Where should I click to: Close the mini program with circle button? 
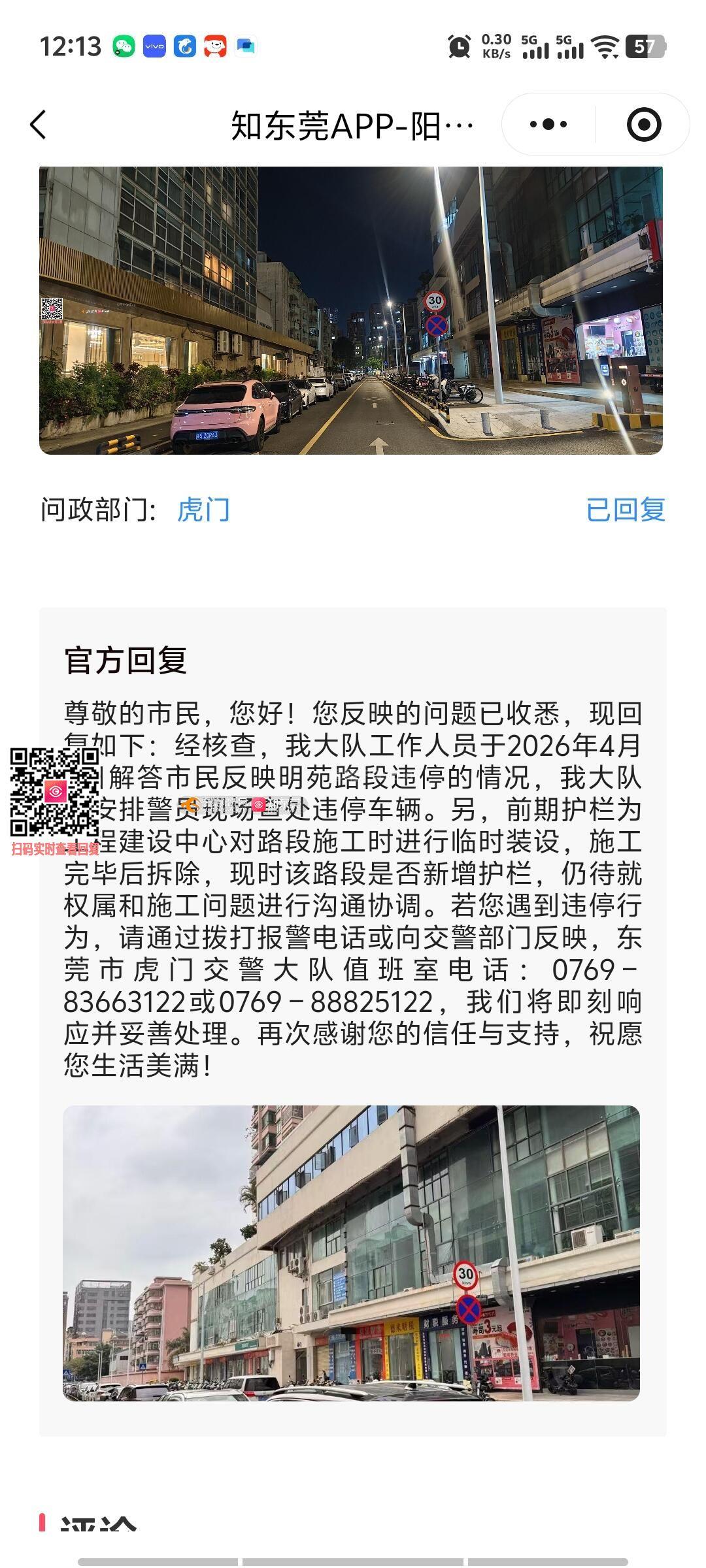pyautogui.click(x=643, y=124)
